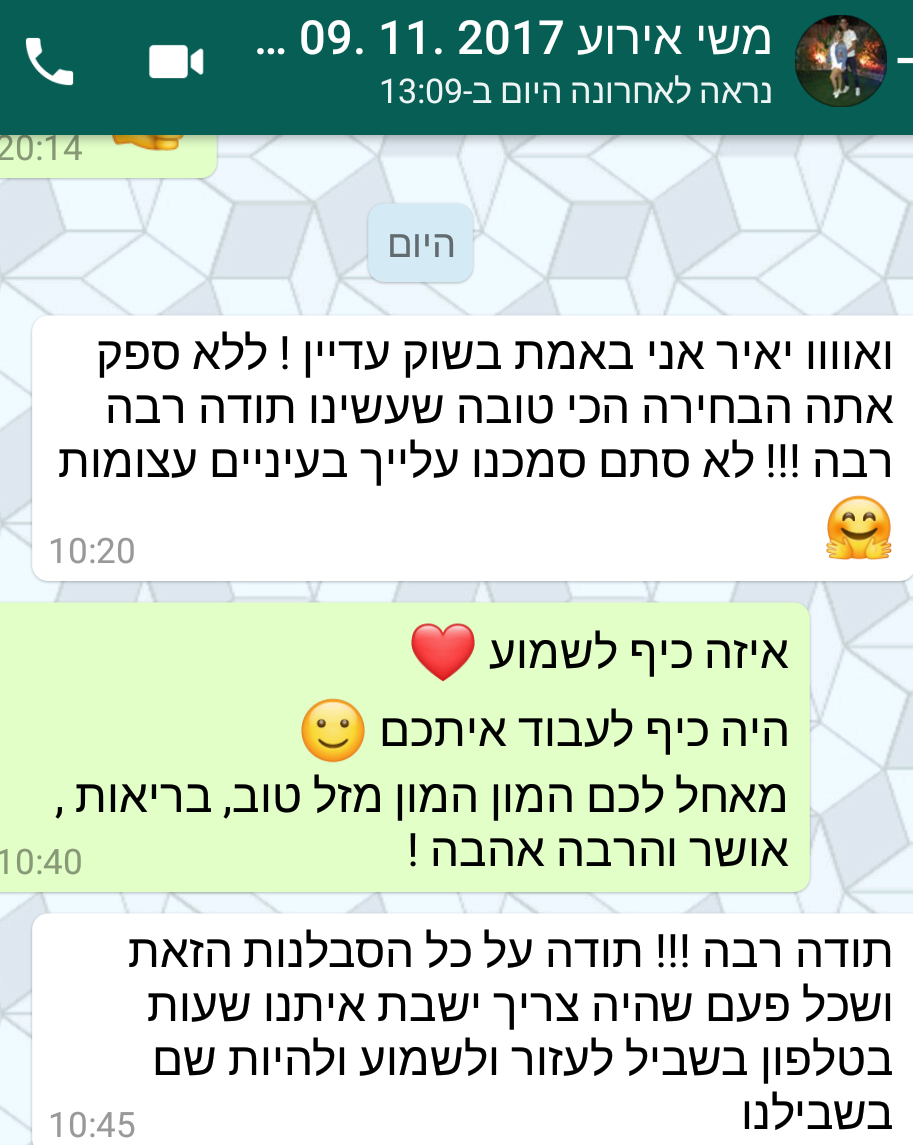Open the contact's profile picture
Image resolution: width=913 pixels, height=1145 pixels.
(x=840, y=62)
